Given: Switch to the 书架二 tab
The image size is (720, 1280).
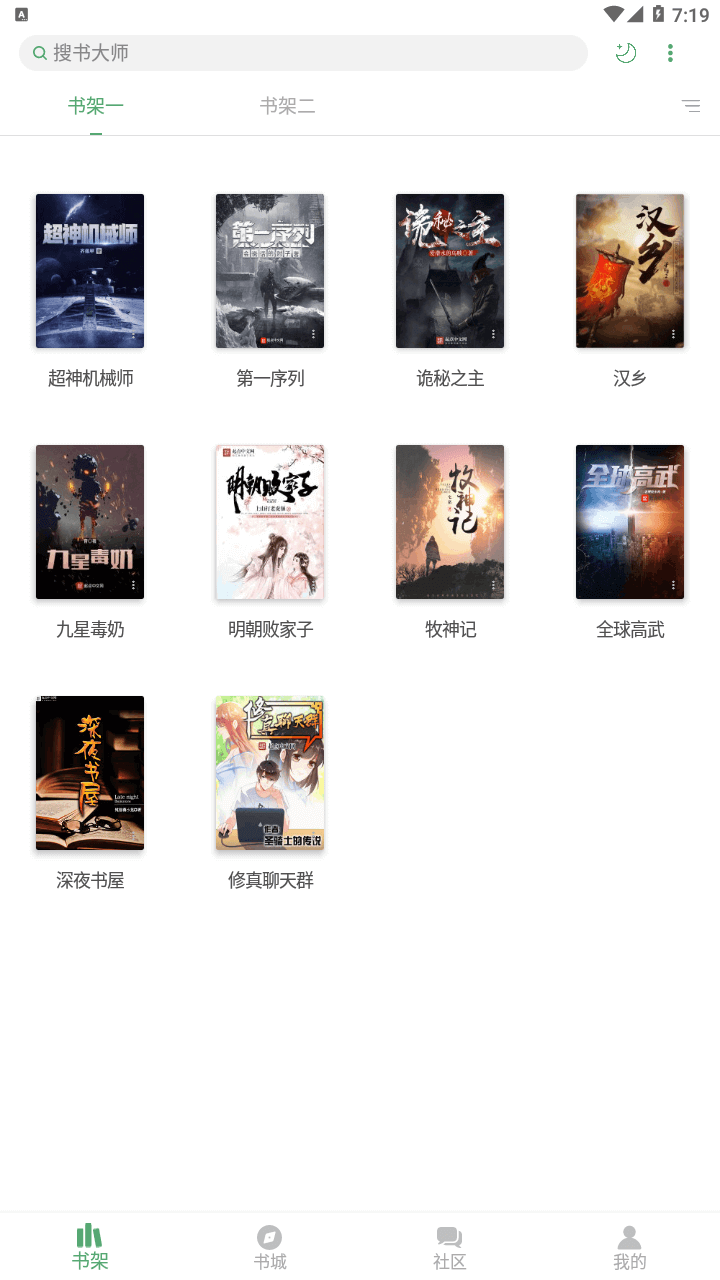Looking at the screenshot, I should point(288,106).
